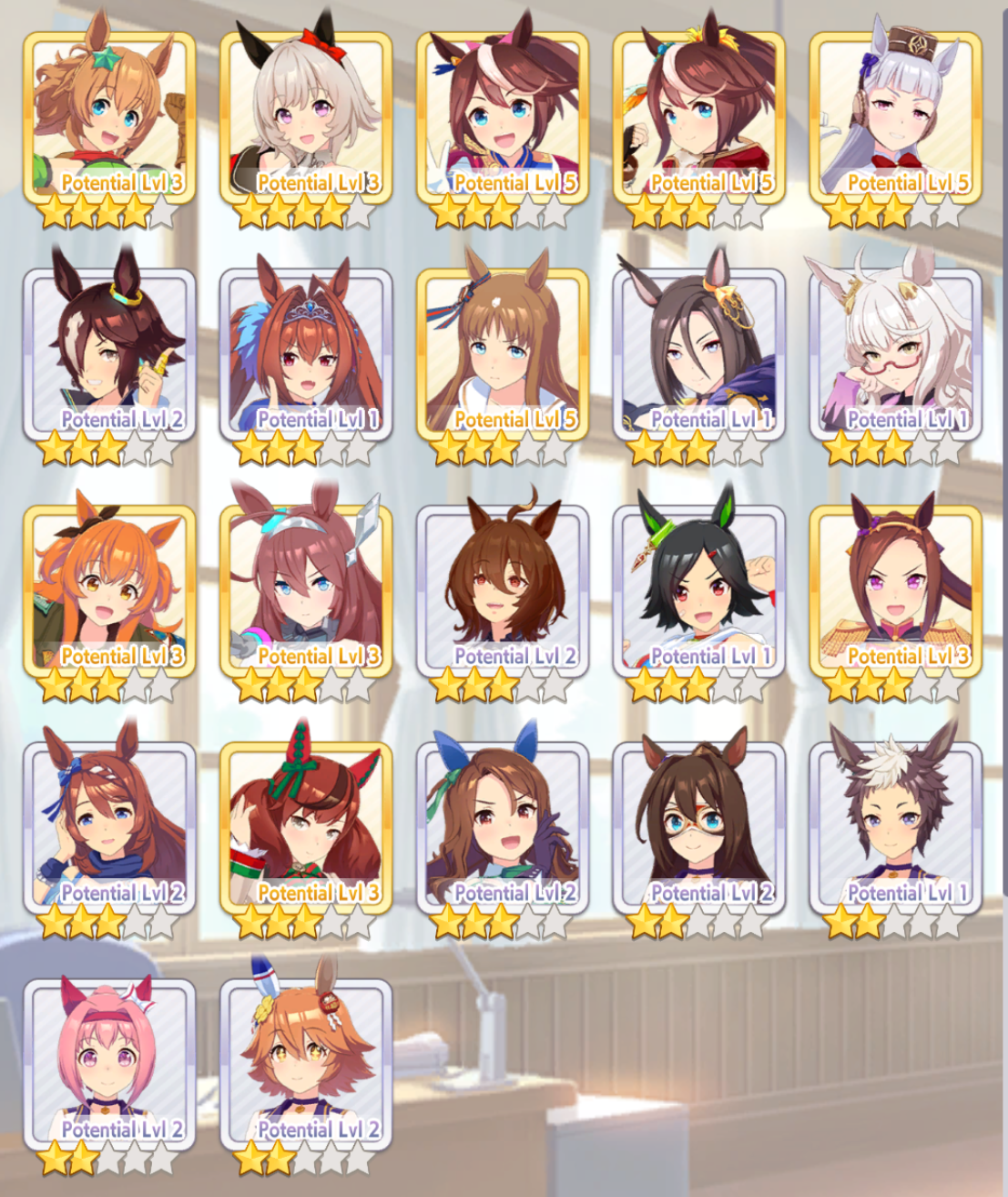
Task: Open the character wearing a blue scarf
Action: pos(109,827)
